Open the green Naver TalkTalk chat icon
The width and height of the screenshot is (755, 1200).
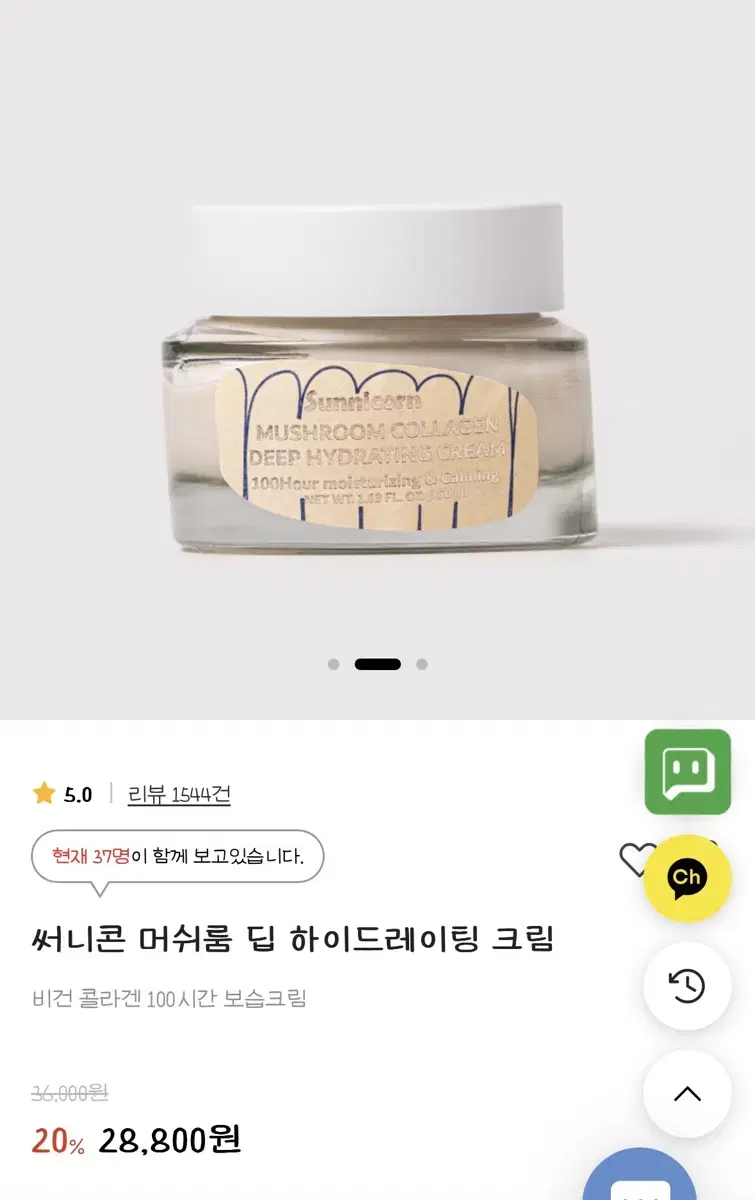[x=687, y=772]
